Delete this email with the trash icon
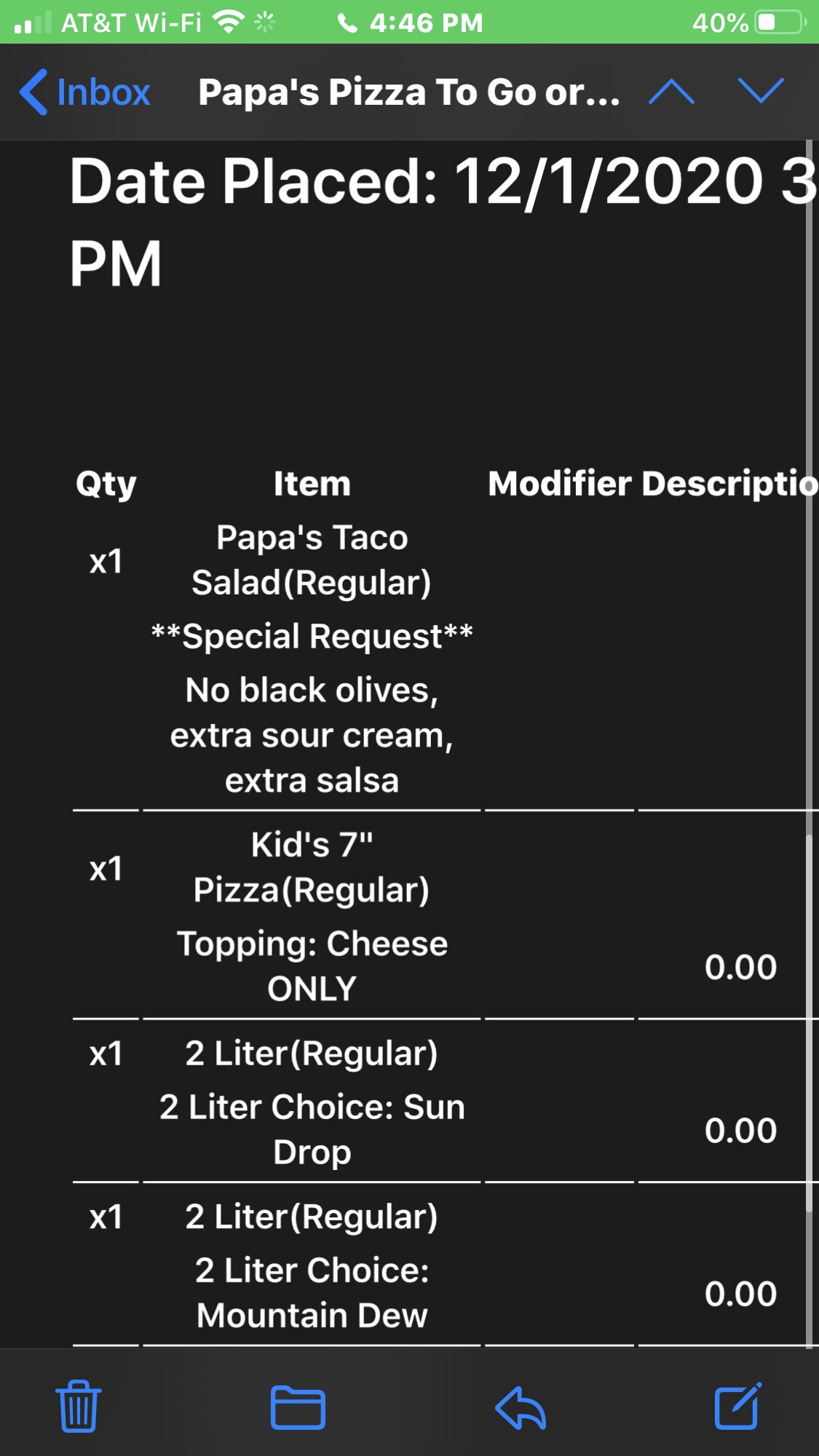 click(x=79, y=1406)
